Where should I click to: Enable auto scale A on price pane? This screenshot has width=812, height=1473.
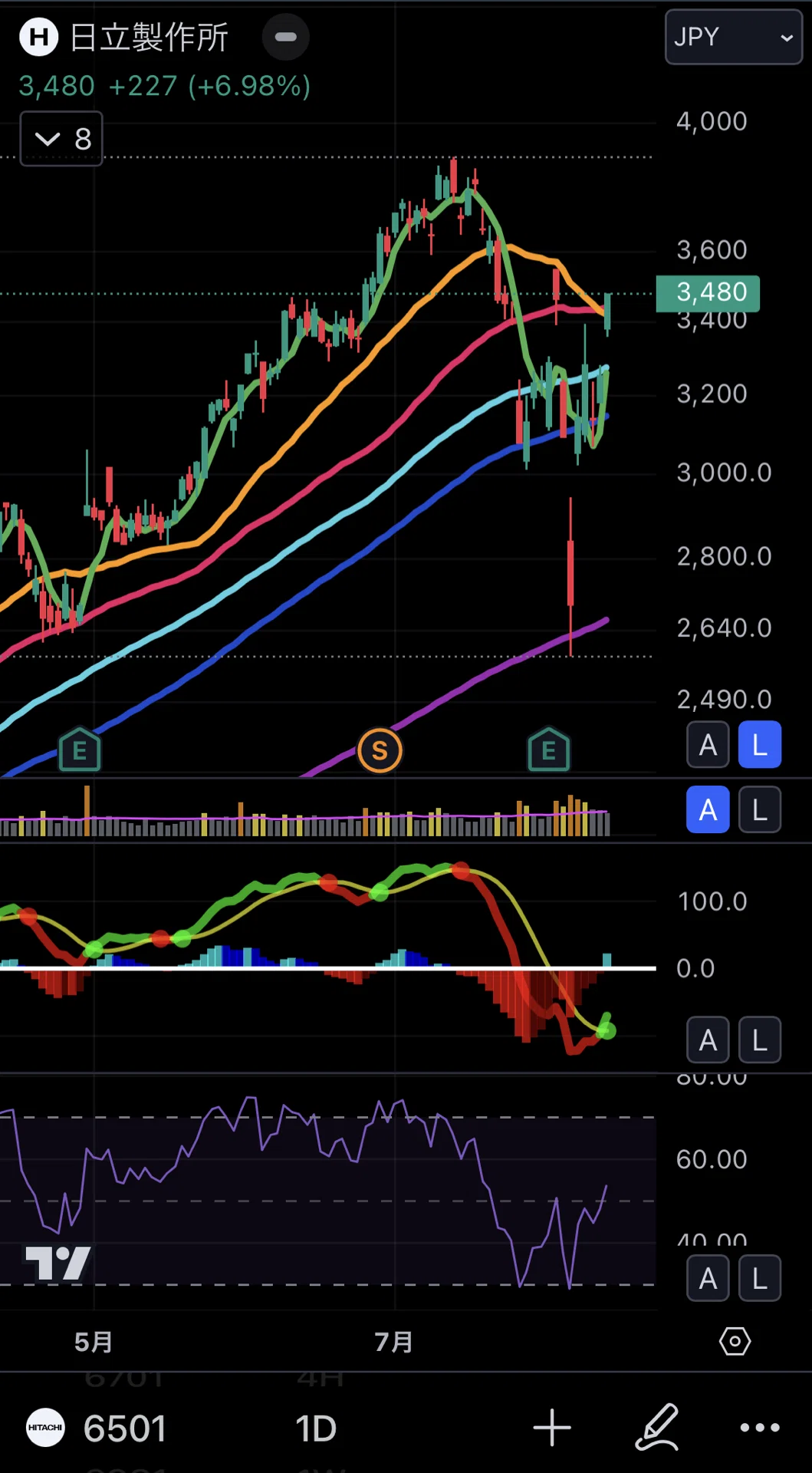coord(708,745)
